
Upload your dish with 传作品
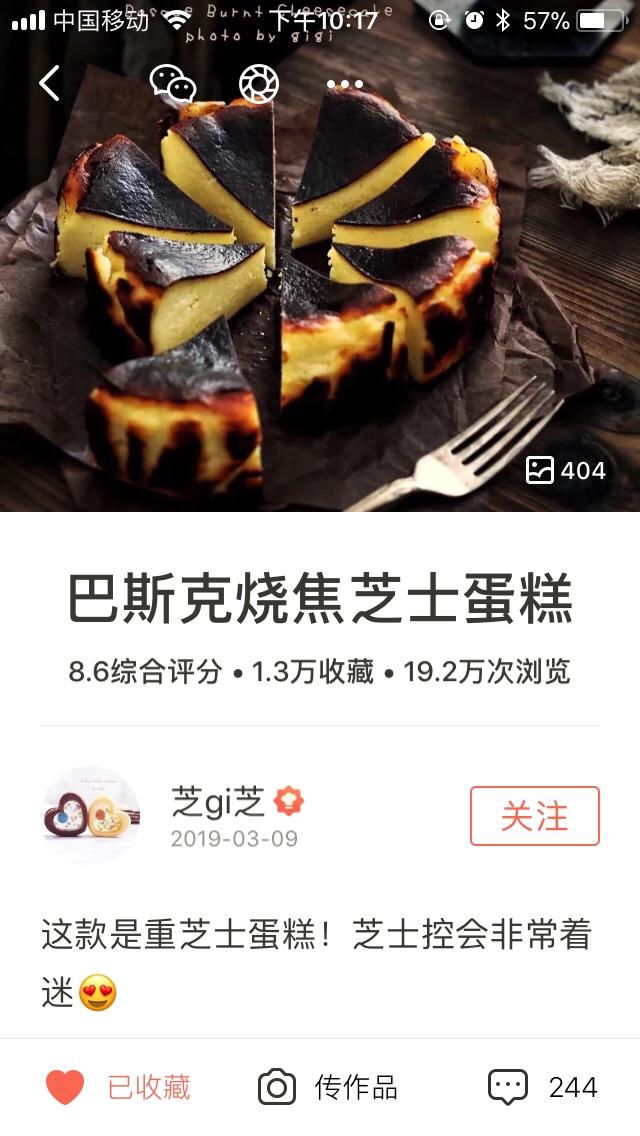pos(328,1087)
